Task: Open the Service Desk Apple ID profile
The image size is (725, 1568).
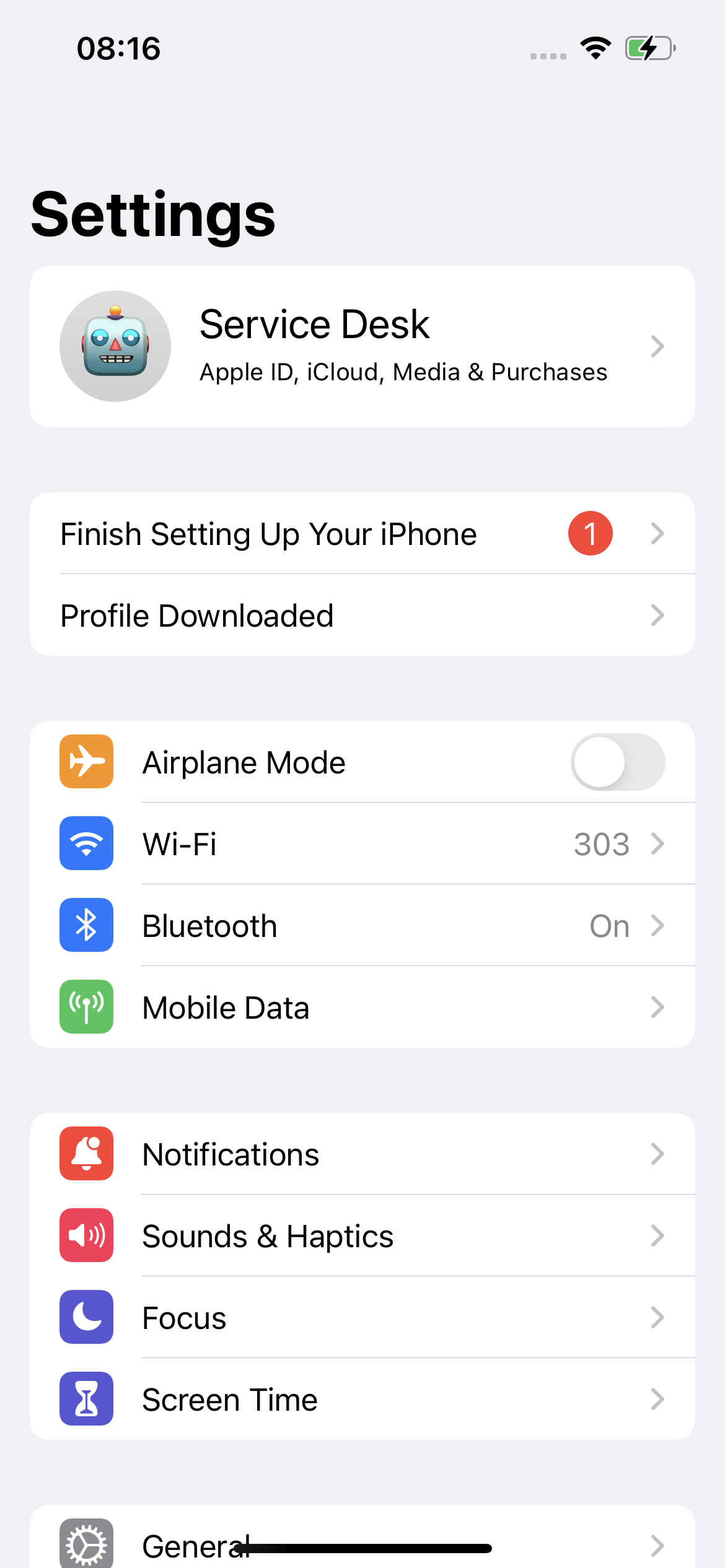Action: [362, 346]
